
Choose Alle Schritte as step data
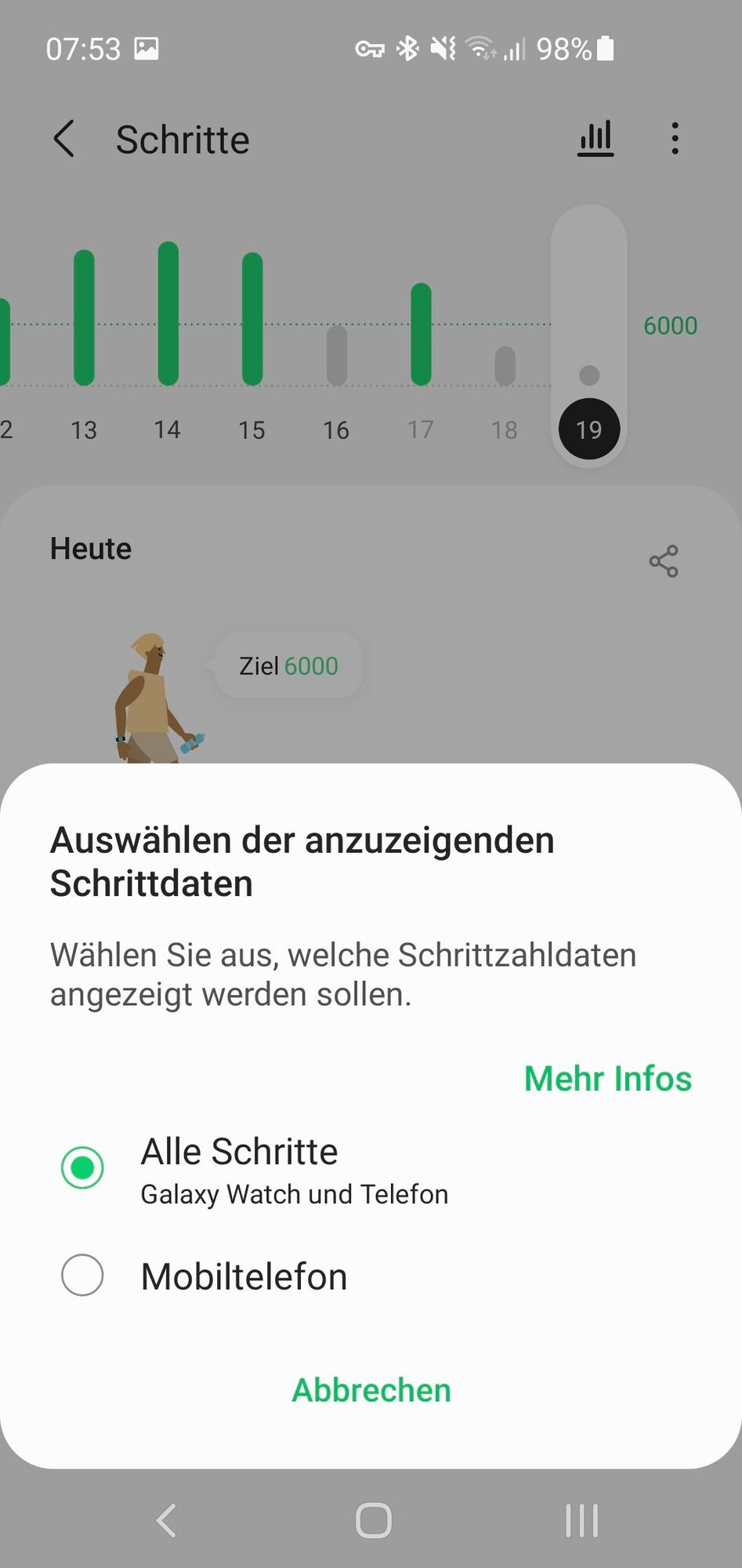(x=82, y=1167)
